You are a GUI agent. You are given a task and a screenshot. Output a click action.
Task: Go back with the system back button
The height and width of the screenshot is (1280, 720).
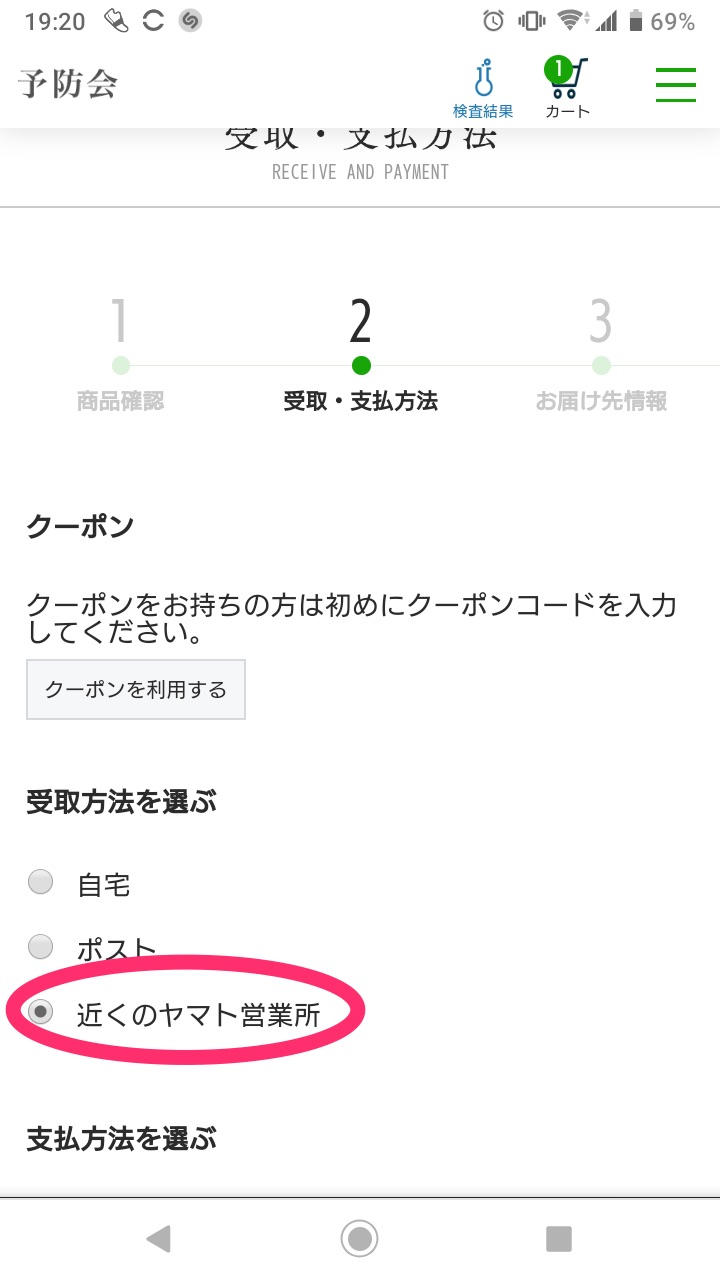click(x=158, y=1239)
